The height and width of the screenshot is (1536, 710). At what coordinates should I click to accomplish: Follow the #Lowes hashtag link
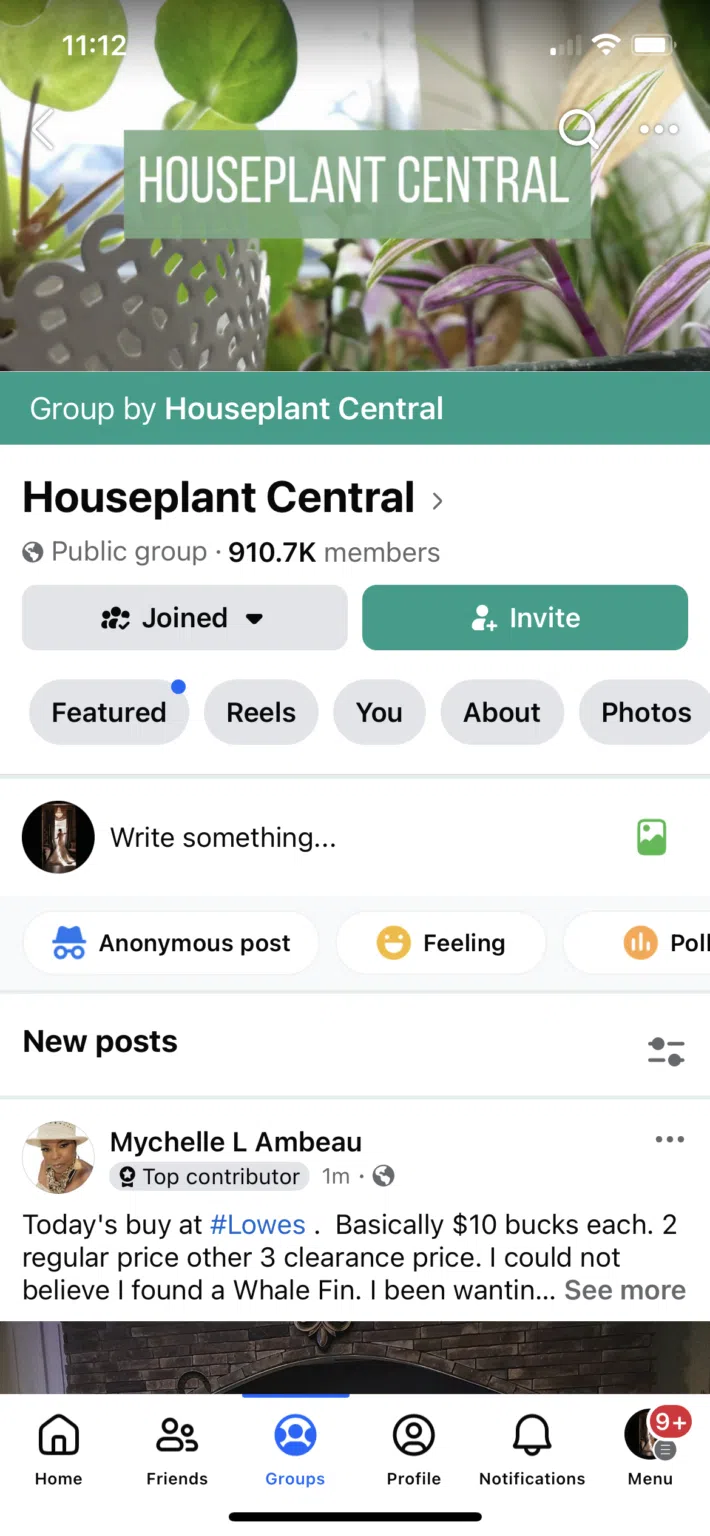pos(258,1225)
